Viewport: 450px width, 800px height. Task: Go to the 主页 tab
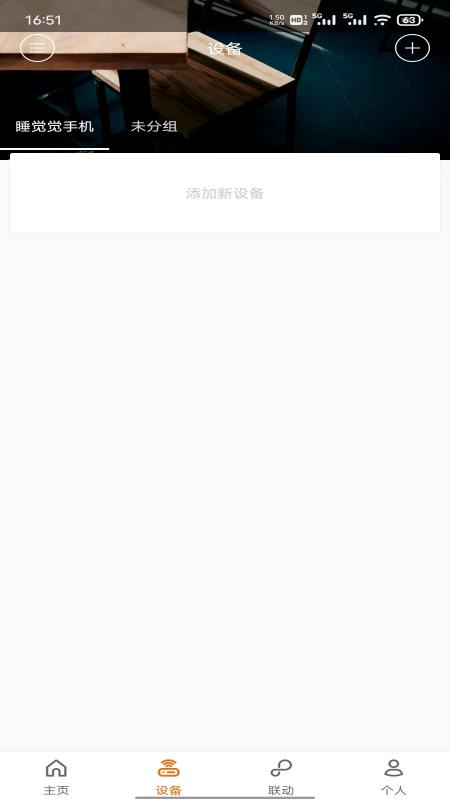pyautogui.click(x=56, y=777)
